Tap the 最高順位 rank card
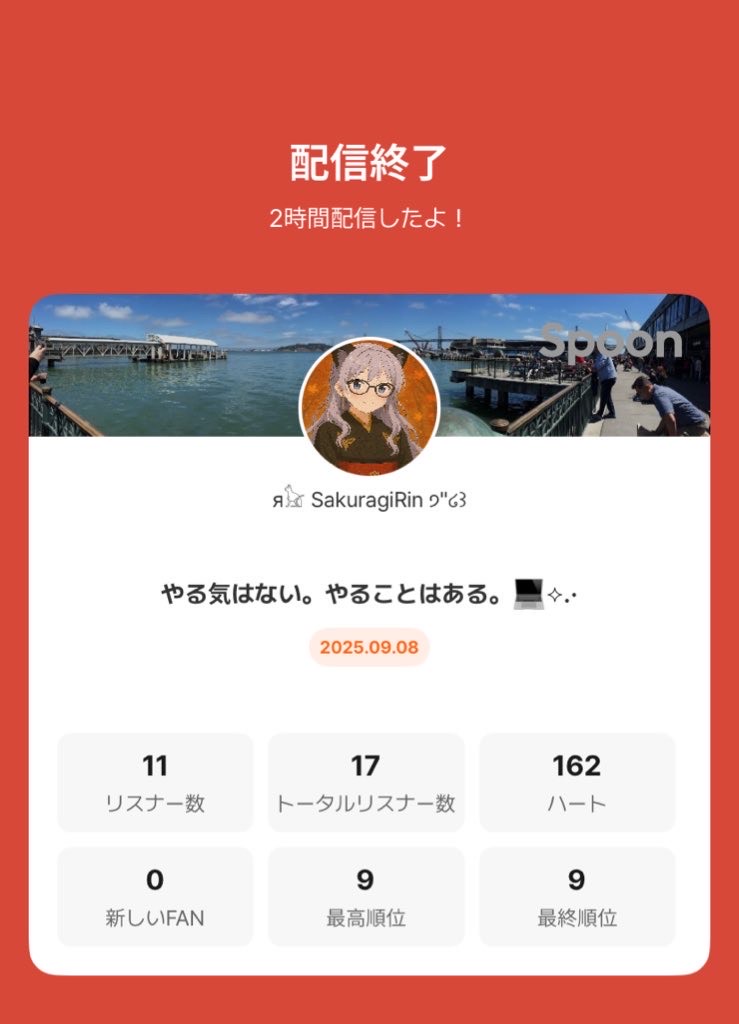Image resolution: width=739 pixels, height=1024 pixels. click(x=368, y=895)
